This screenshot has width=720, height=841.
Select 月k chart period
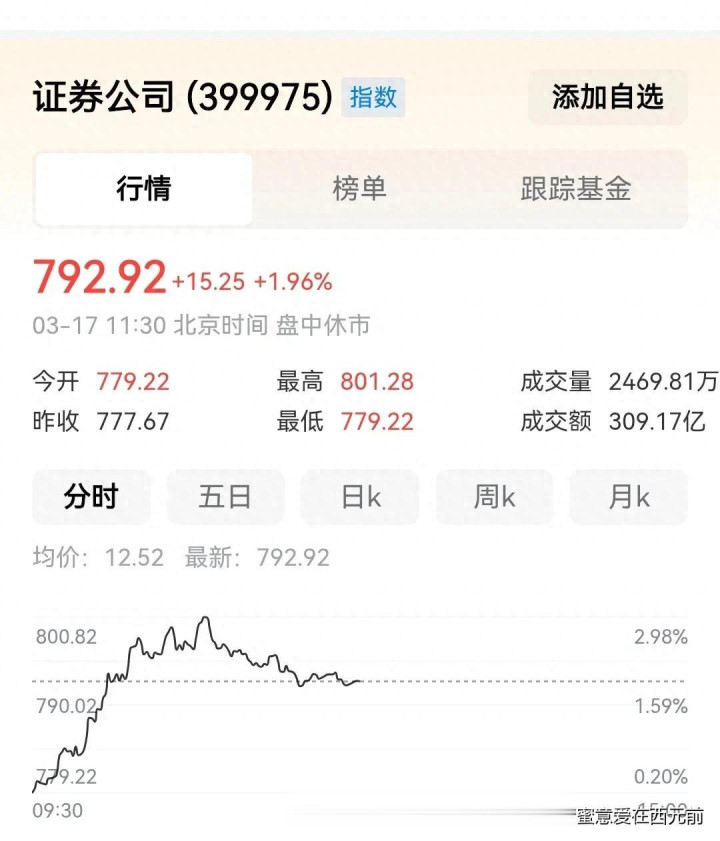(629, 497)
